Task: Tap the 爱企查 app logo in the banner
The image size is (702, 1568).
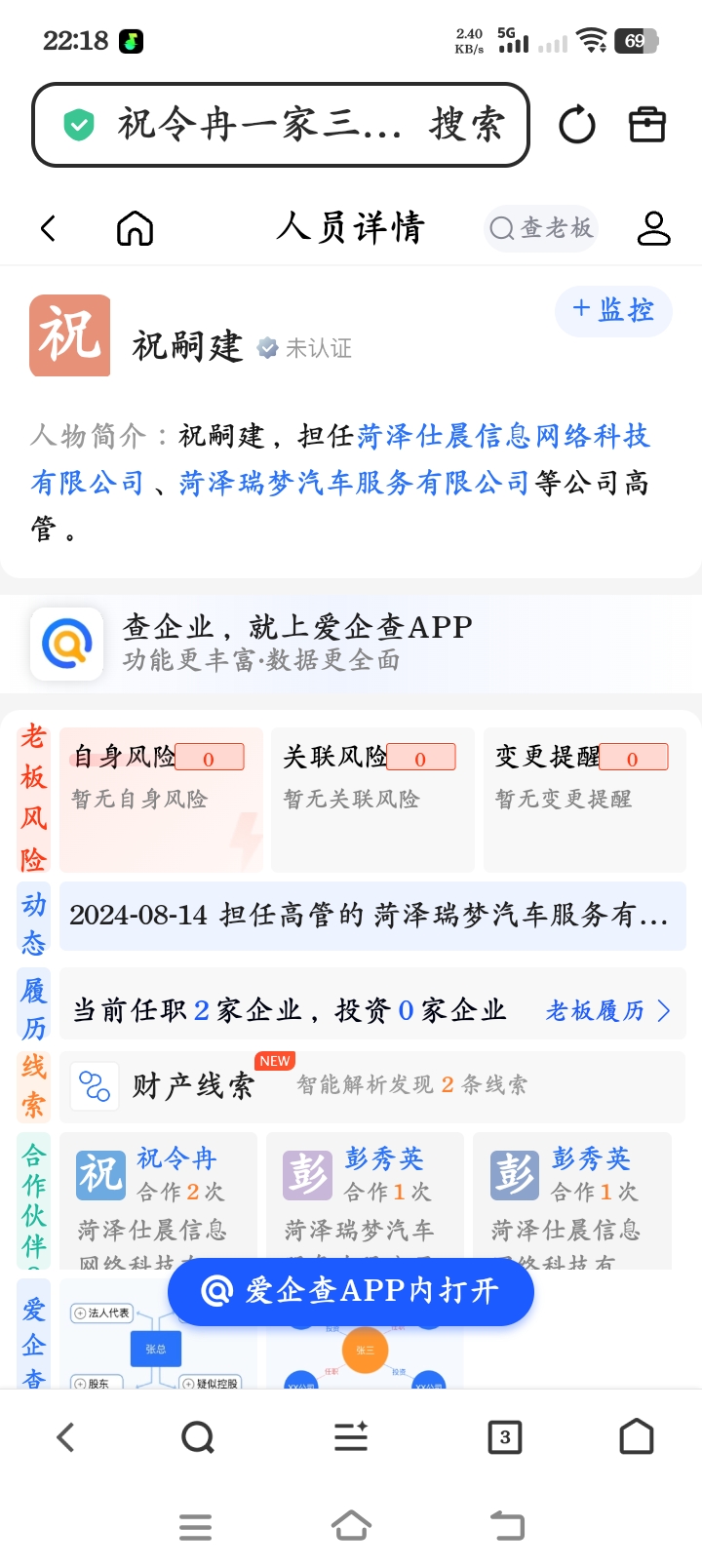Action: [x=66, y=644]
